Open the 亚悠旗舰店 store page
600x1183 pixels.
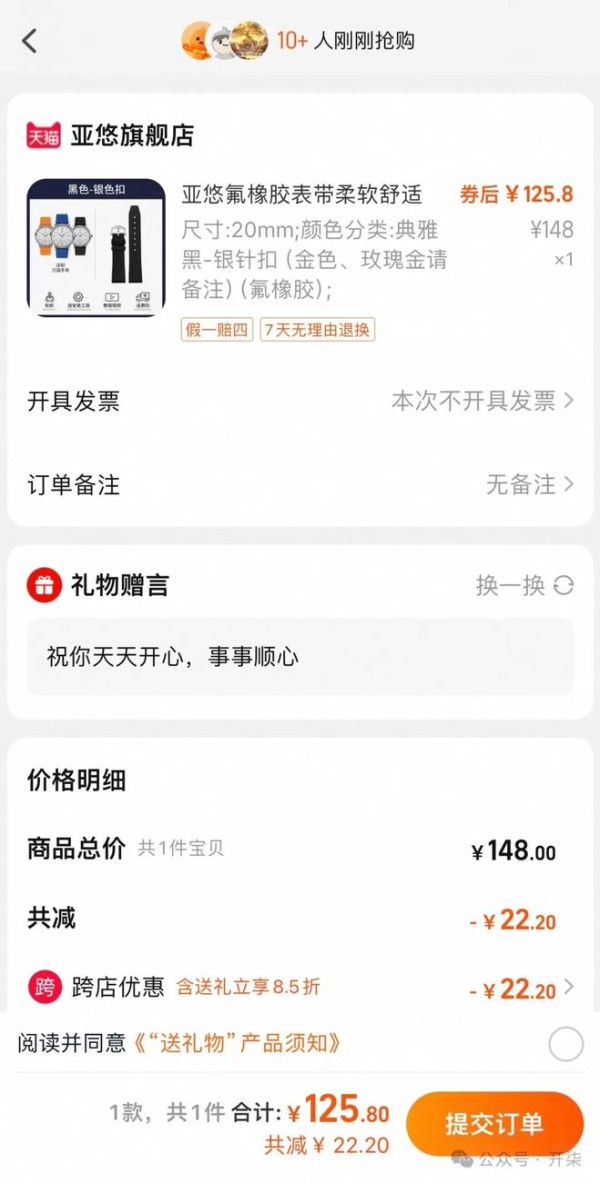click(x=131, y=136)
